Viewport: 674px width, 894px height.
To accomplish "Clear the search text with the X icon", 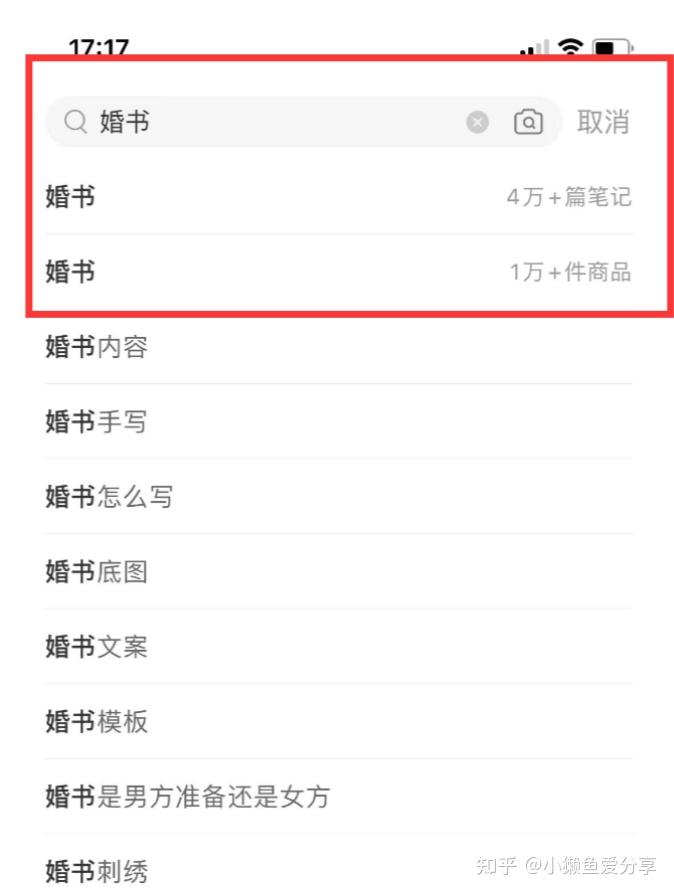I will tap(478, 122).
